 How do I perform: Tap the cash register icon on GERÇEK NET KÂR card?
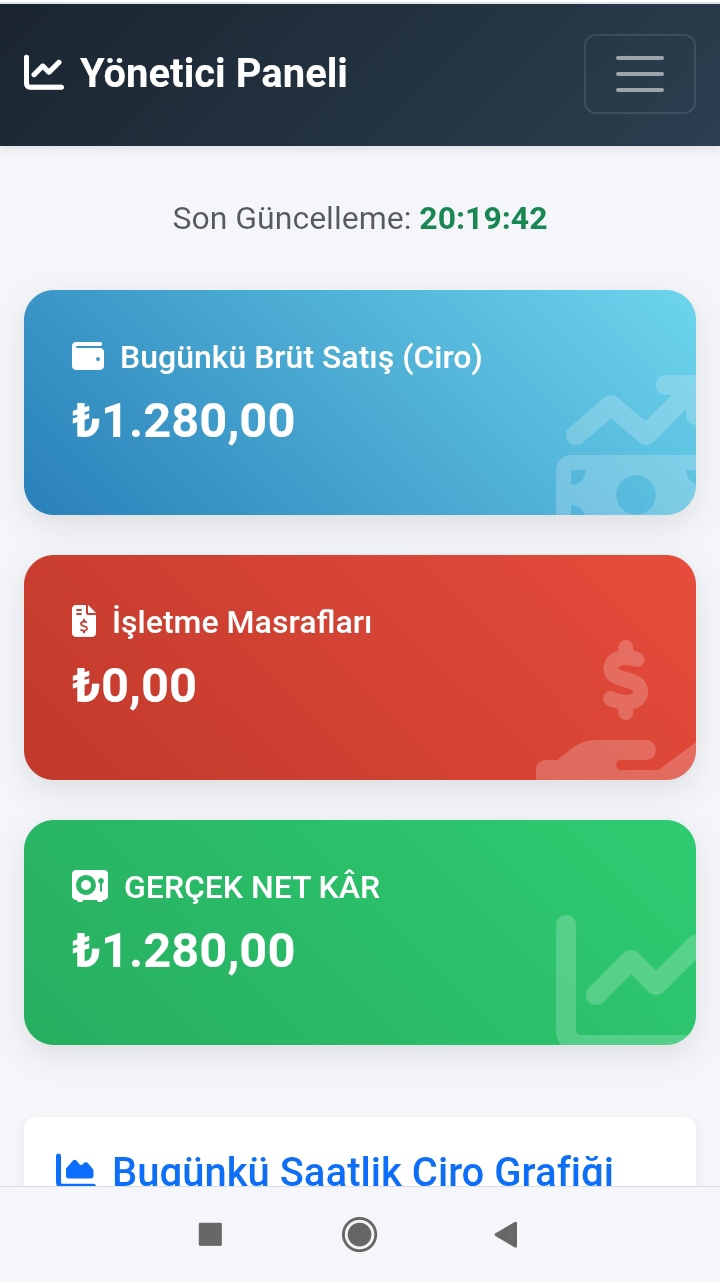click(88, 885)
